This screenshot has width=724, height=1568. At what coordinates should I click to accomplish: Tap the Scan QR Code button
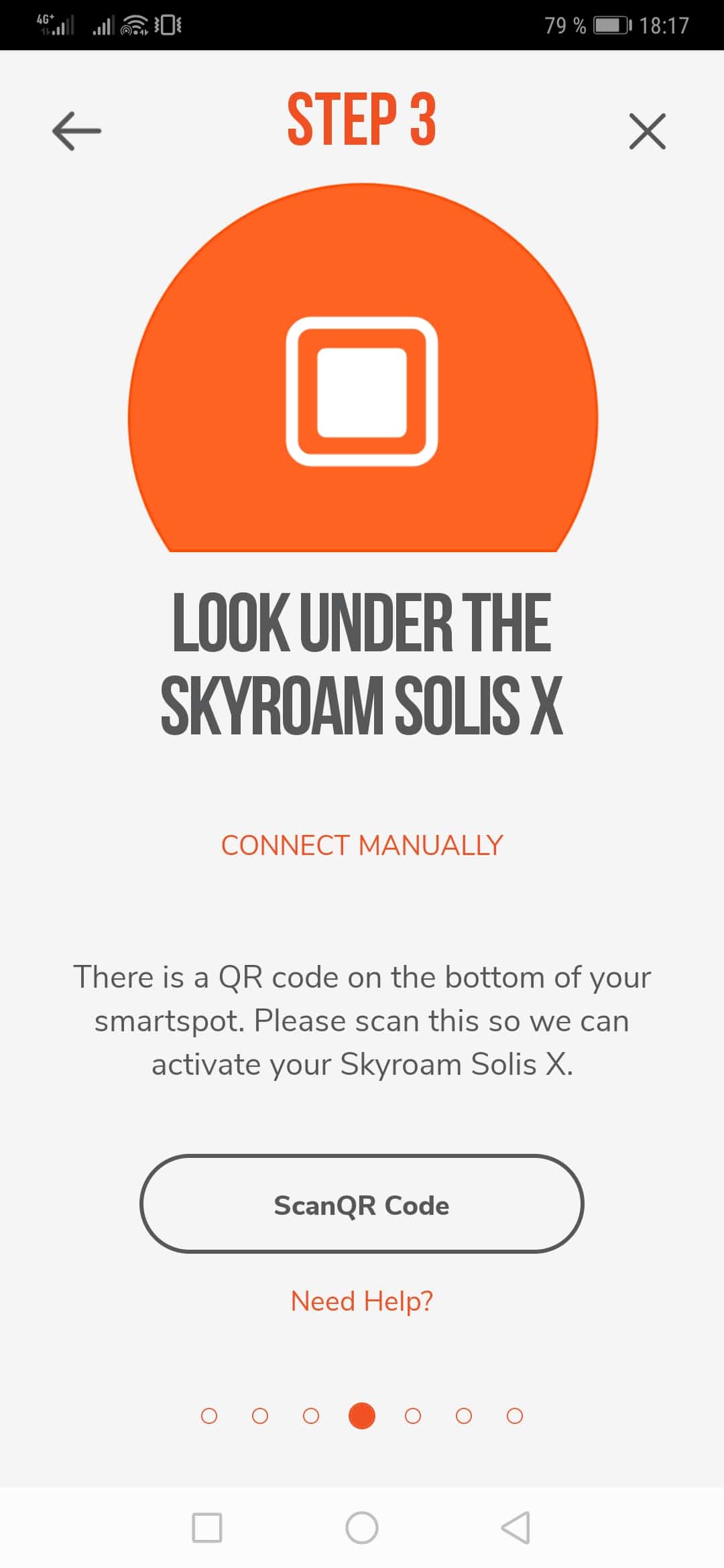tap(362, 1204)
